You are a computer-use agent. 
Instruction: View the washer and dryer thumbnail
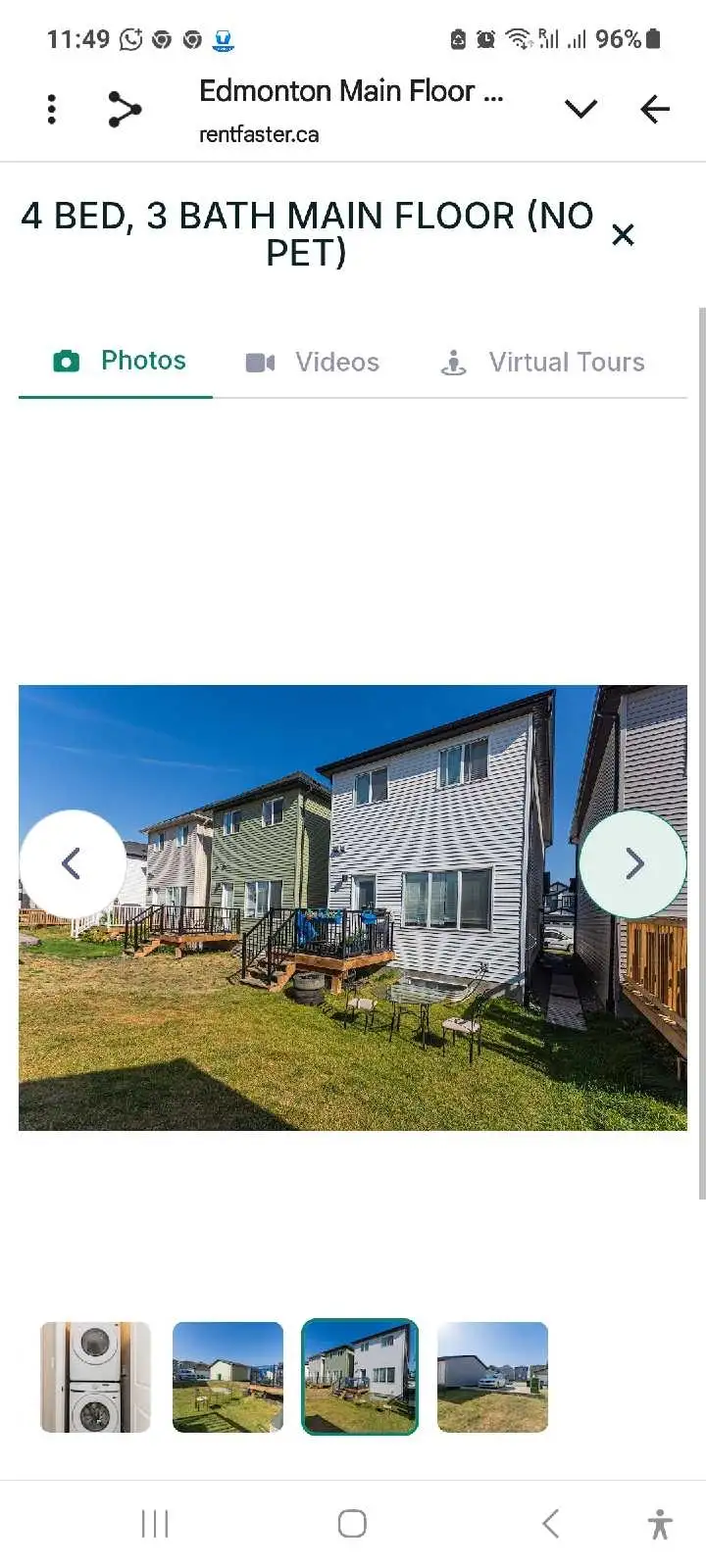tap(95, 1377)
